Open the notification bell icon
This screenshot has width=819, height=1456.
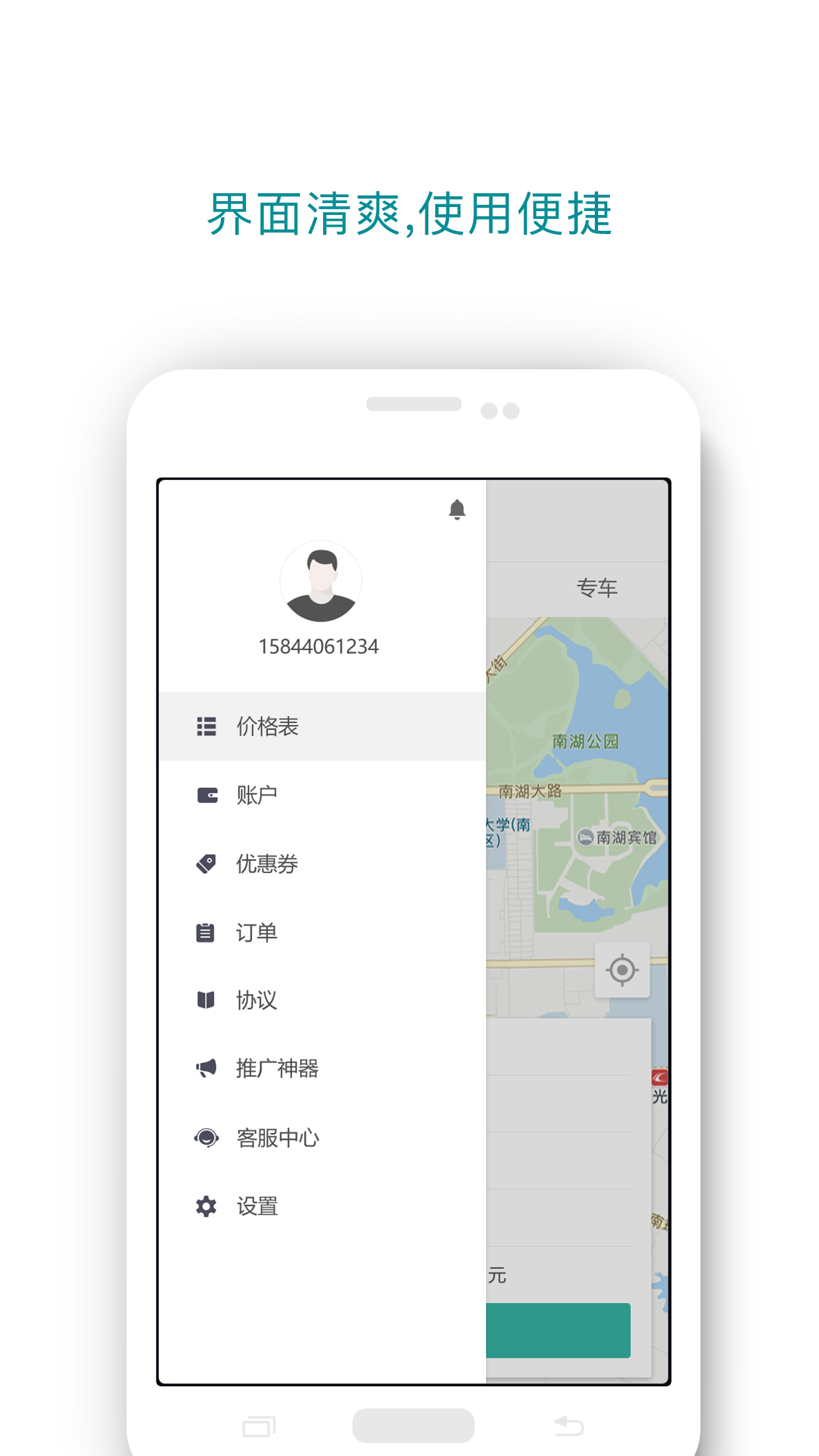458,510
